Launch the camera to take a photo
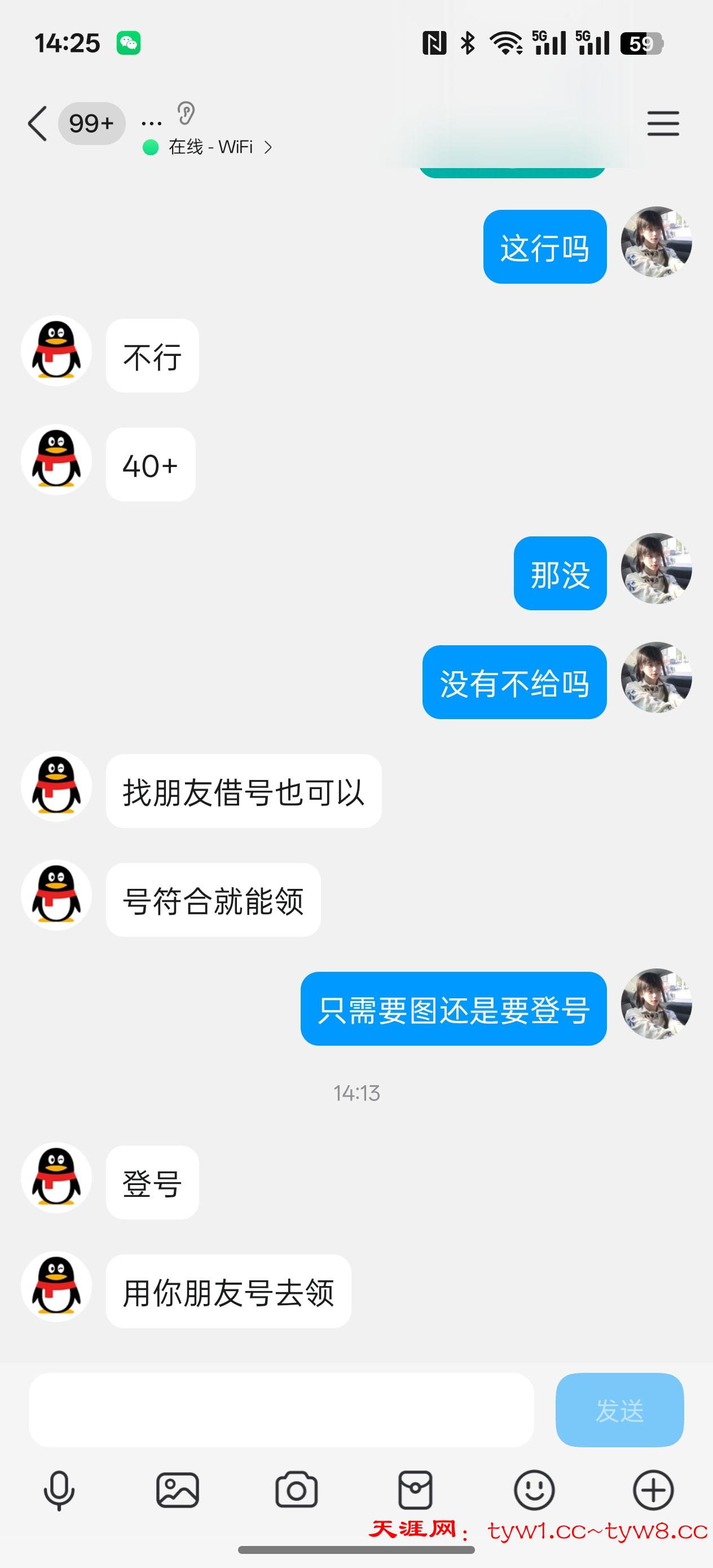The width and height of the screenshot is (713, 1568). pyautogui.click(x=297, y=1491)
